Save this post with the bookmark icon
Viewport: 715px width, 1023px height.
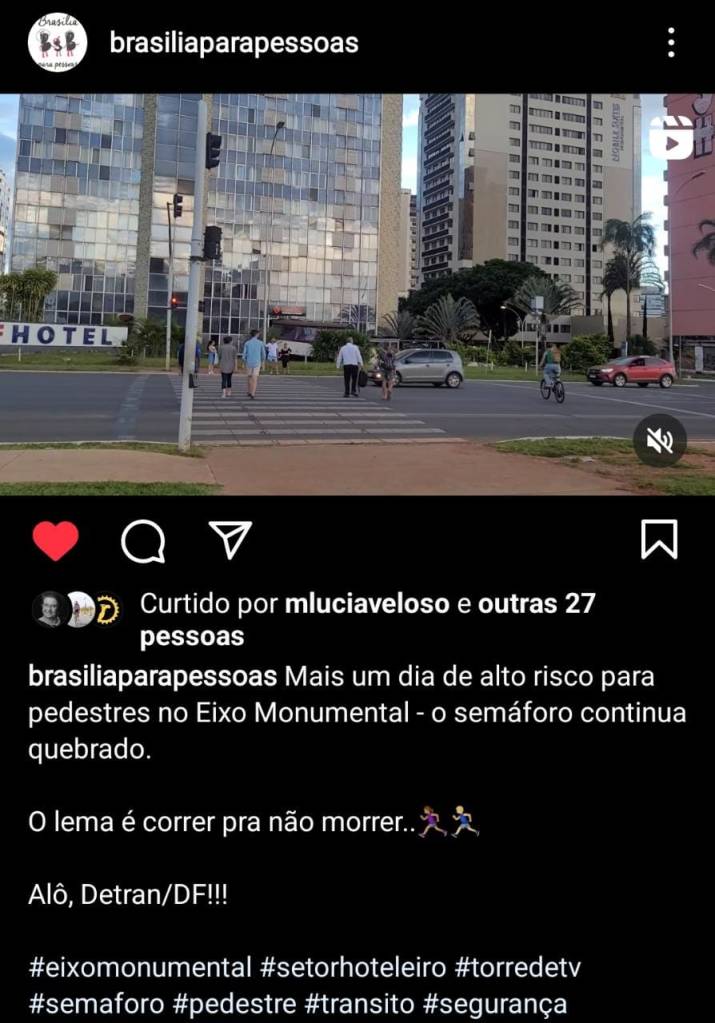[x=659, y=540]
